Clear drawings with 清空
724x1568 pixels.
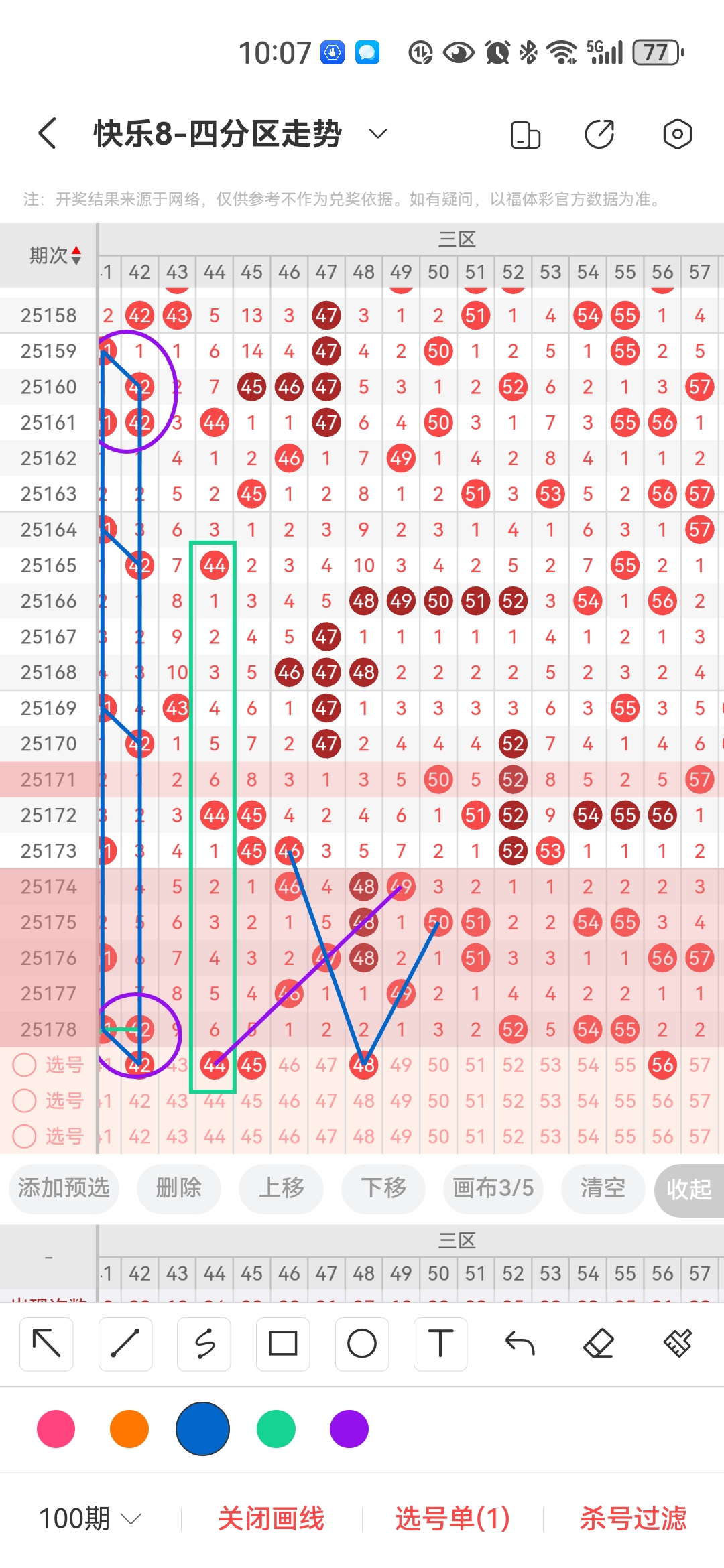coord(603,1189)
